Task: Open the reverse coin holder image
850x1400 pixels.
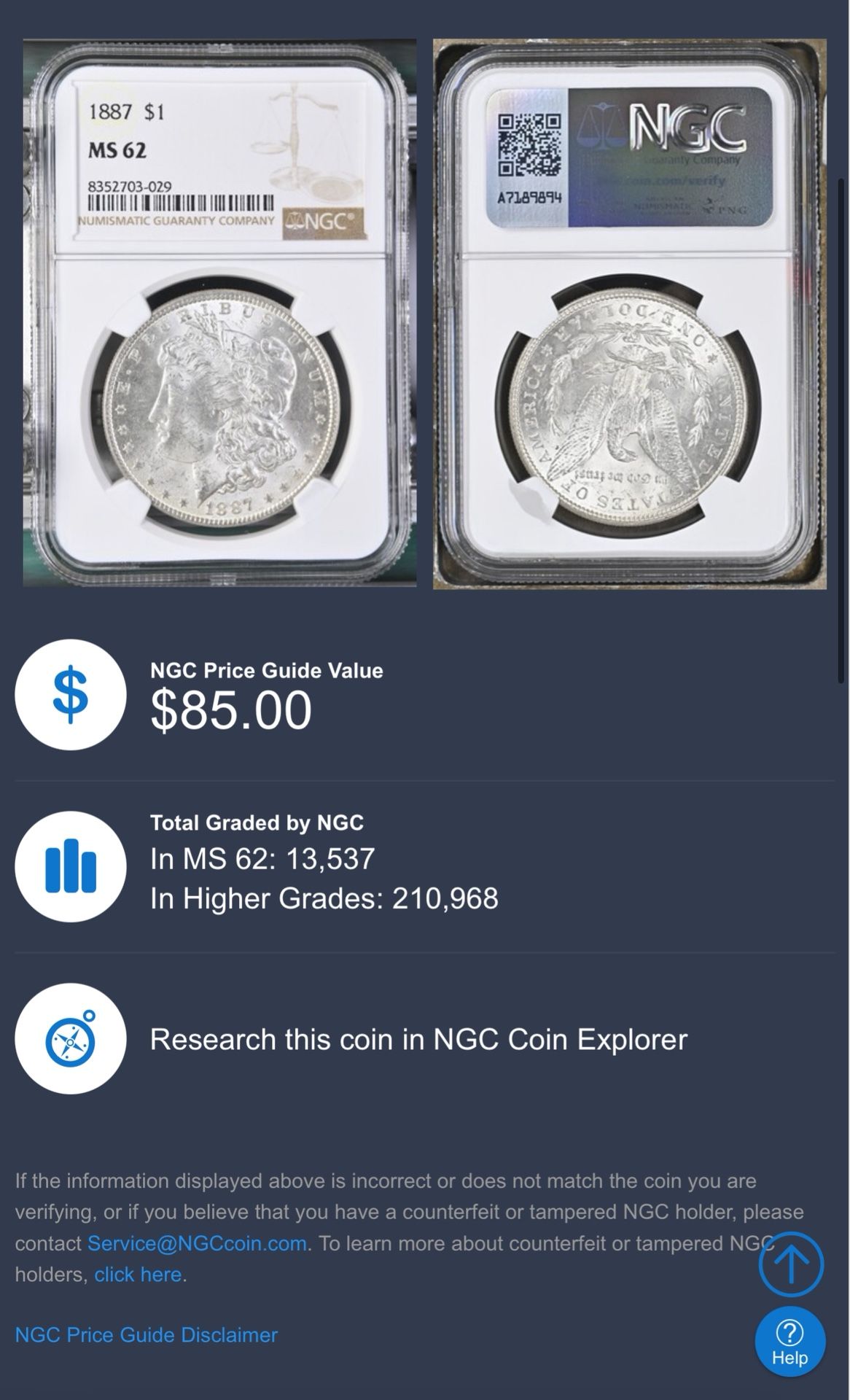Action: (x=630, y=314)
